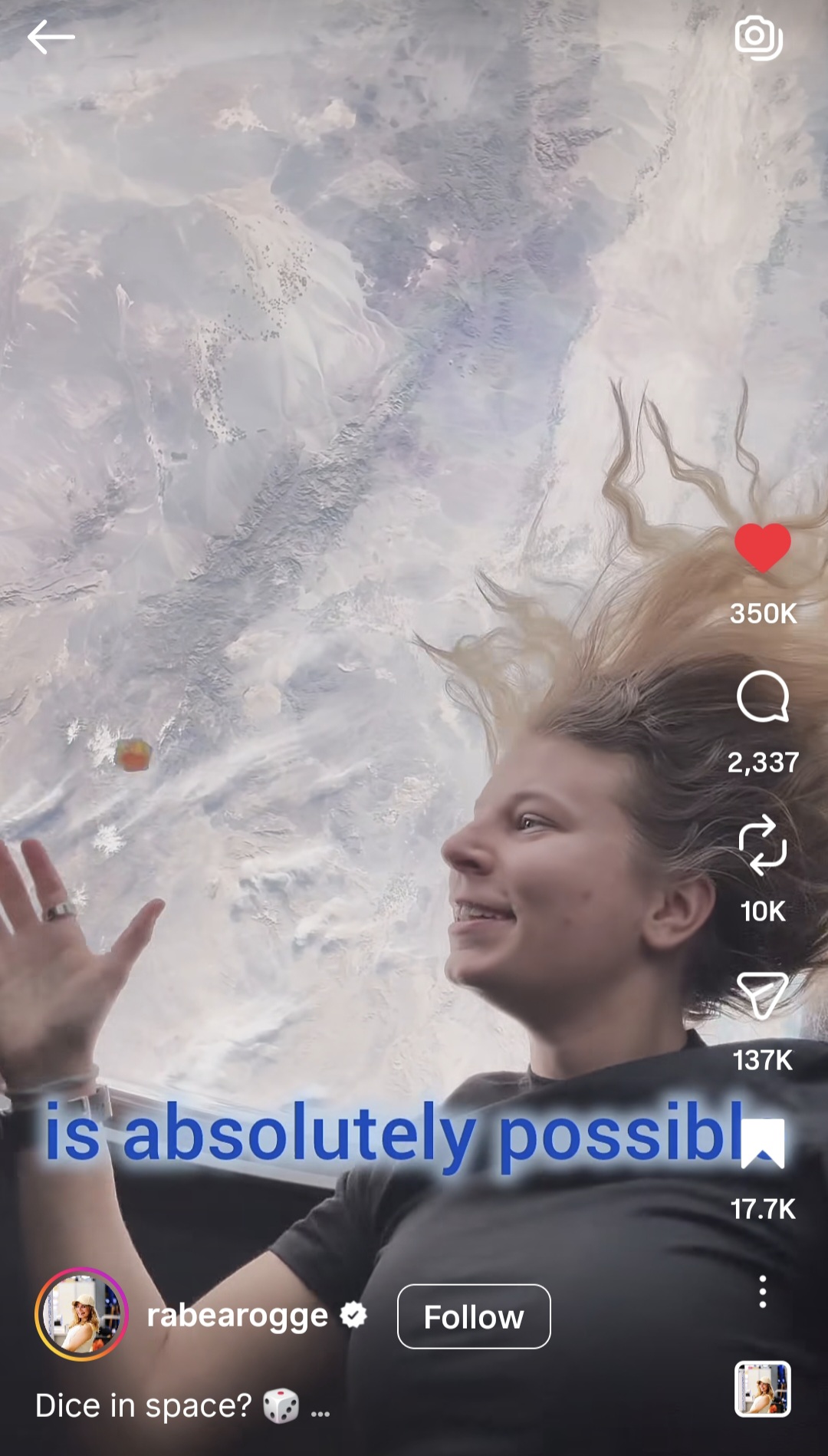Follow rabearogge
The image size is (828, 1456).
[x=473, y=1316]
